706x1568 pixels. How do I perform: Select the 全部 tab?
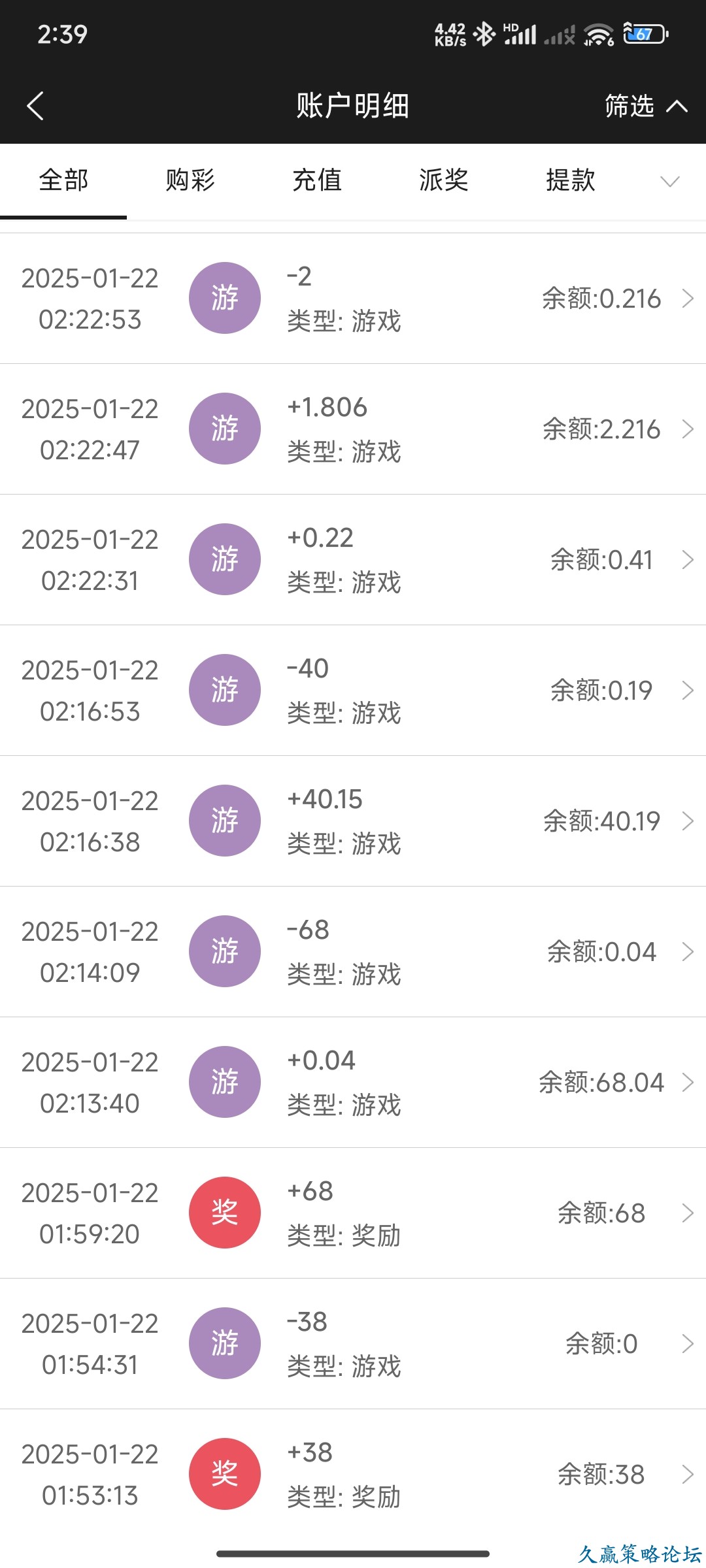[63, 180]
